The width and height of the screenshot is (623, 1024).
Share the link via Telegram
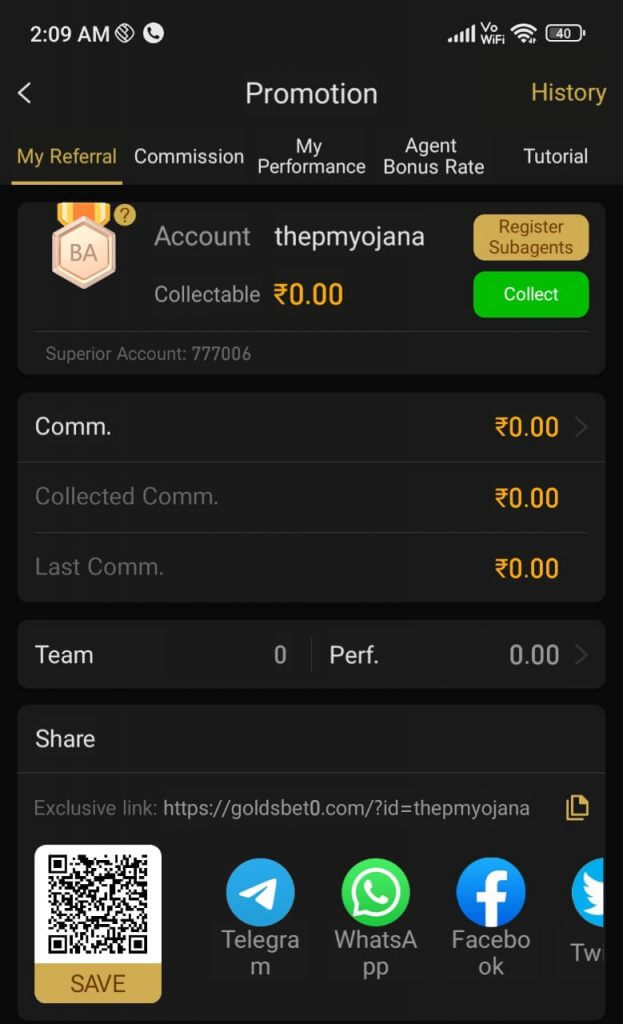coord(260,893)
